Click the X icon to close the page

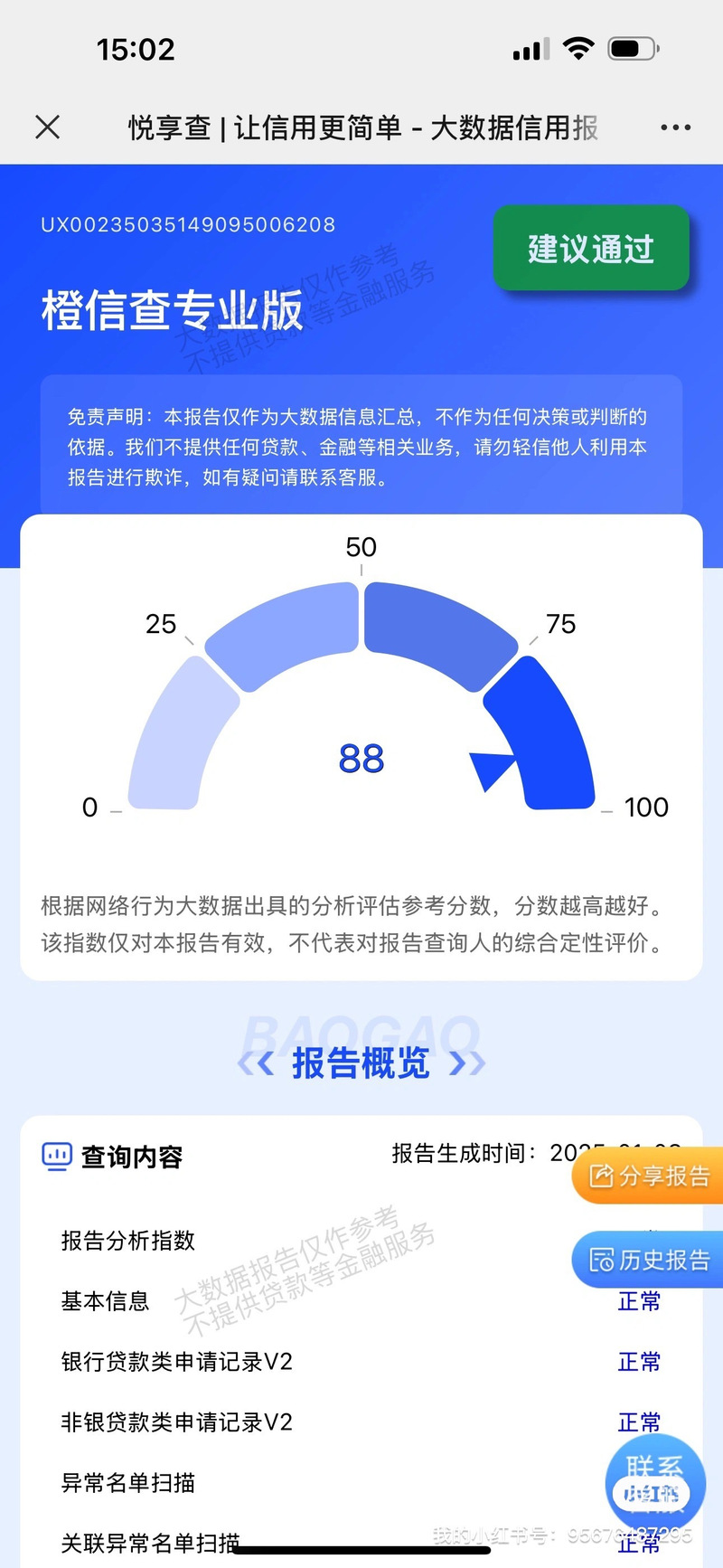click(x=47, y=127)
